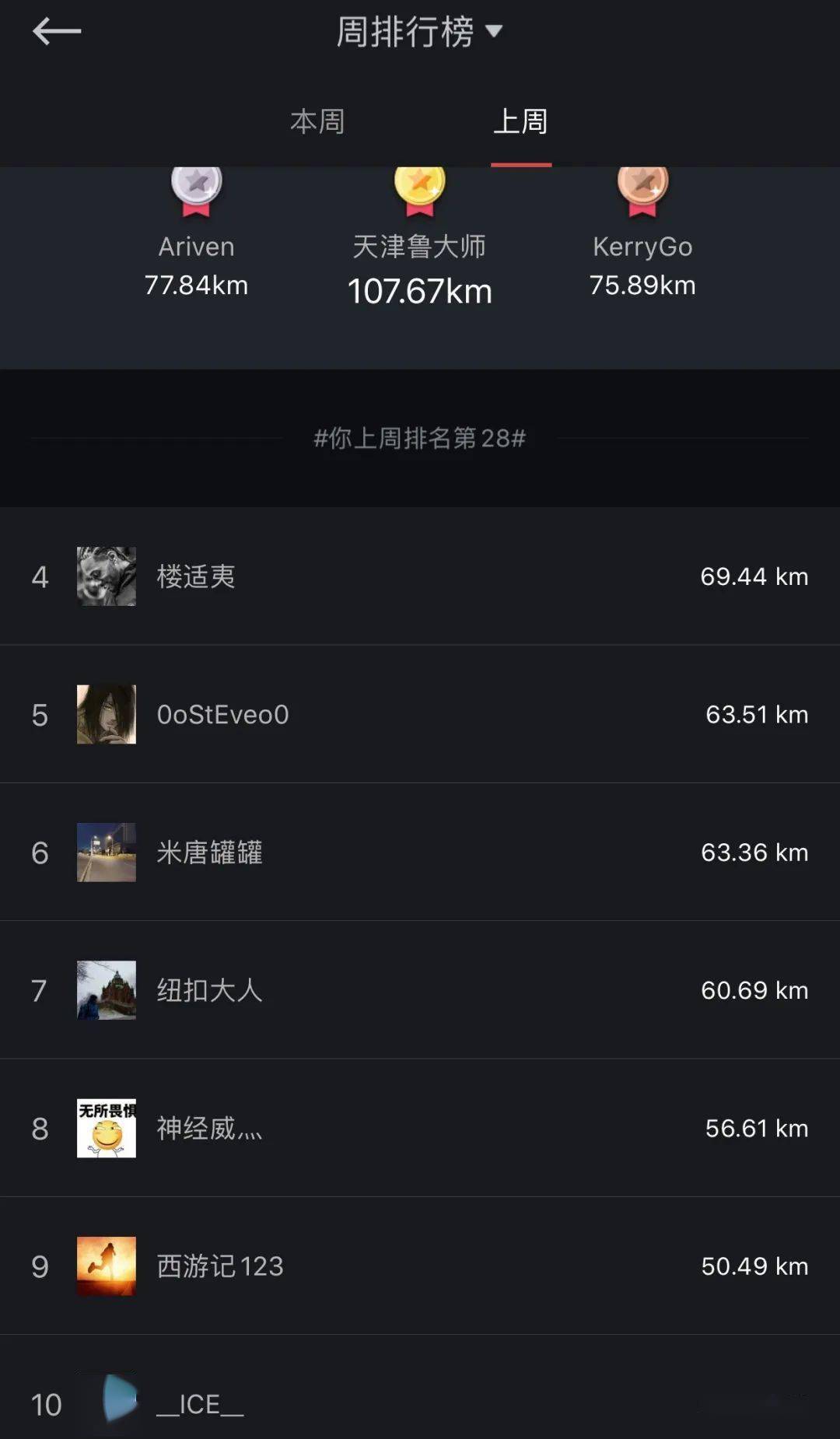The width and height of the screenshot is (840, 1439).
Task: Open 0oStEveo0's profile avatar
Action: (107, 714)
